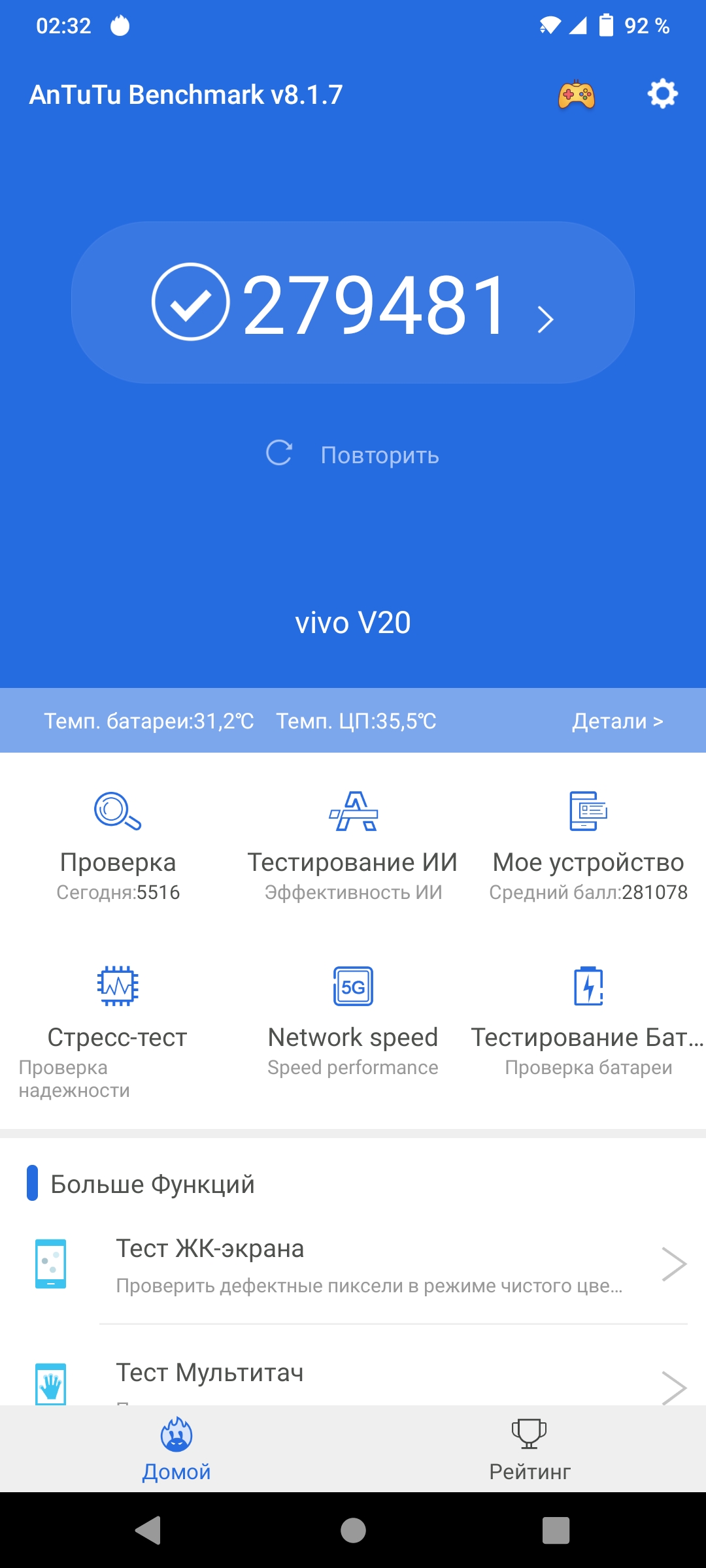The image size is (706, 1568).
Task: Tap Повторить to rerun the benchmark
Action: [x=353, y=455]
